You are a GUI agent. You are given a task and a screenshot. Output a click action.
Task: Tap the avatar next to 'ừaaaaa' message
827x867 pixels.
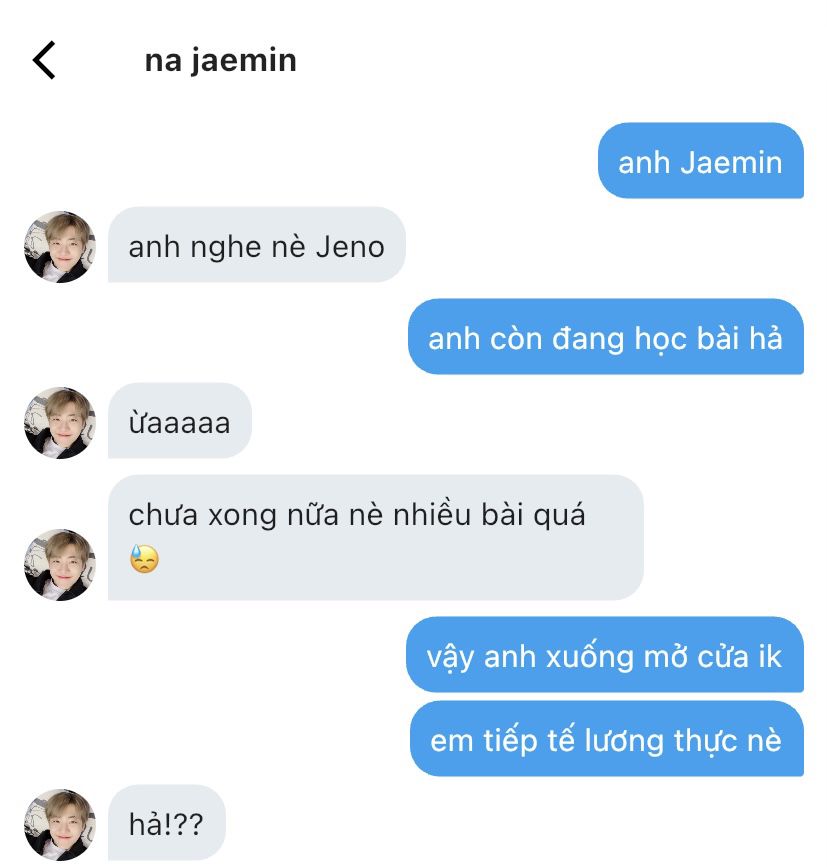60,423
